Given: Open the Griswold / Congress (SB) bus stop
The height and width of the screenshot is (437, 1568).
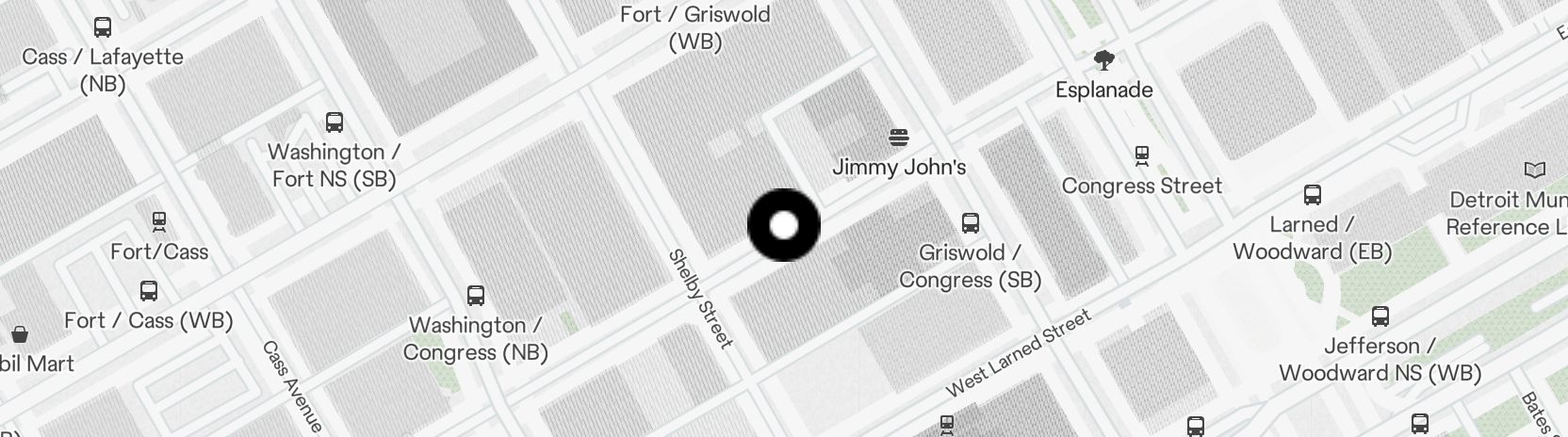Looking at the screenshot, I should coord(971,223).
